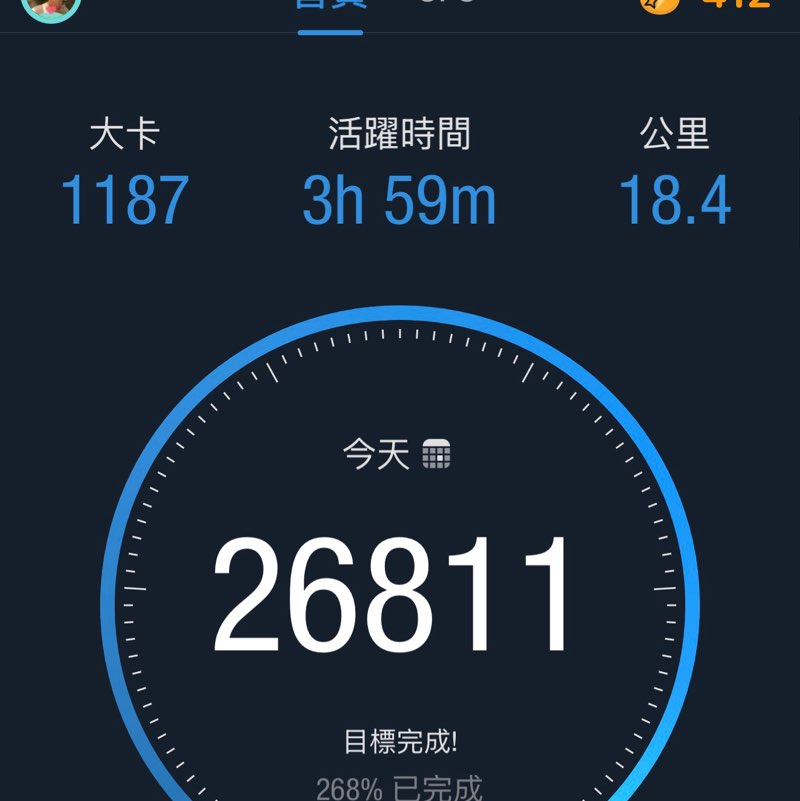Tap the distance value 18.4
The height and width of the screenshot is (801, 800).
click(677, 200)
